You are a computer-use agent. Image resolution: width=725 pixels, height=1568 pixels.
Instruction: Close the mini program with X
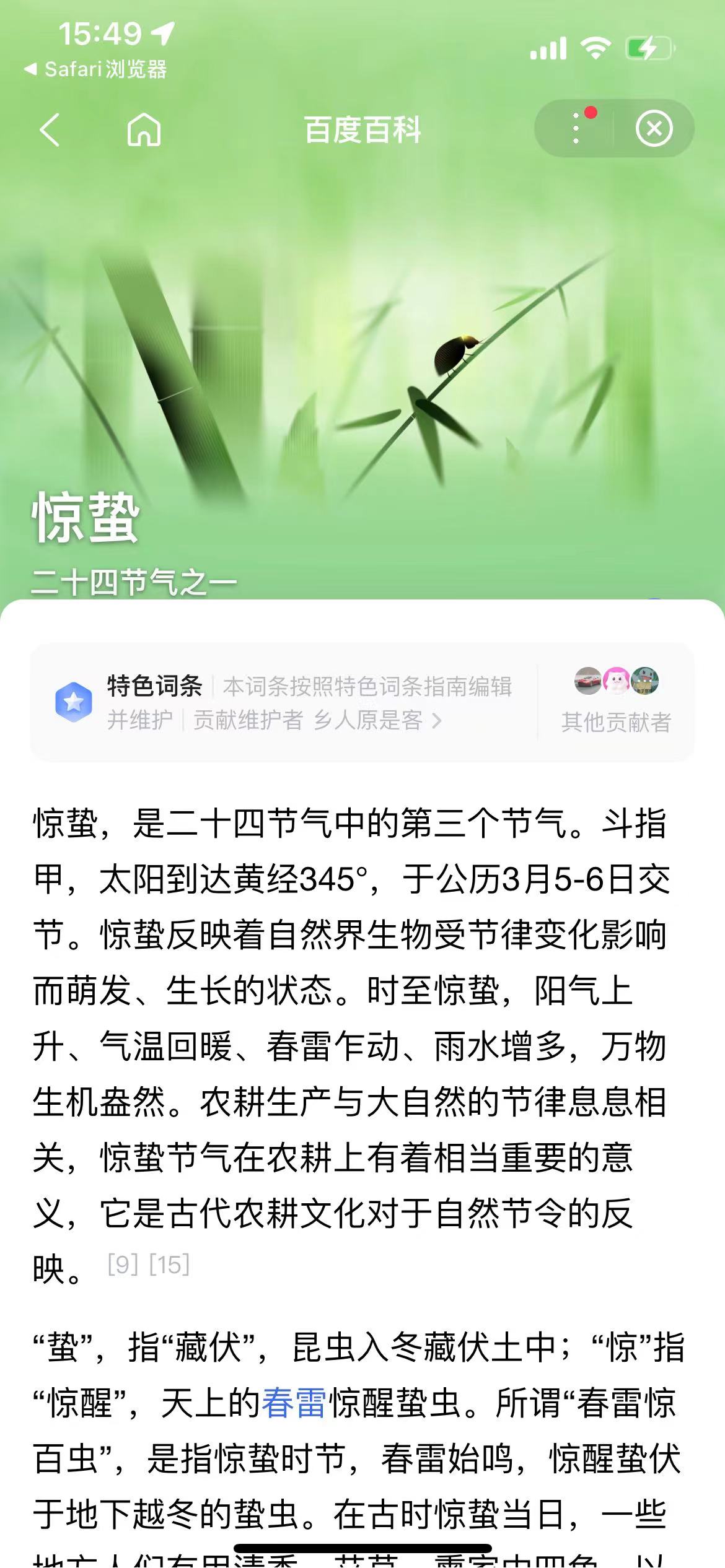coord(654,129)
